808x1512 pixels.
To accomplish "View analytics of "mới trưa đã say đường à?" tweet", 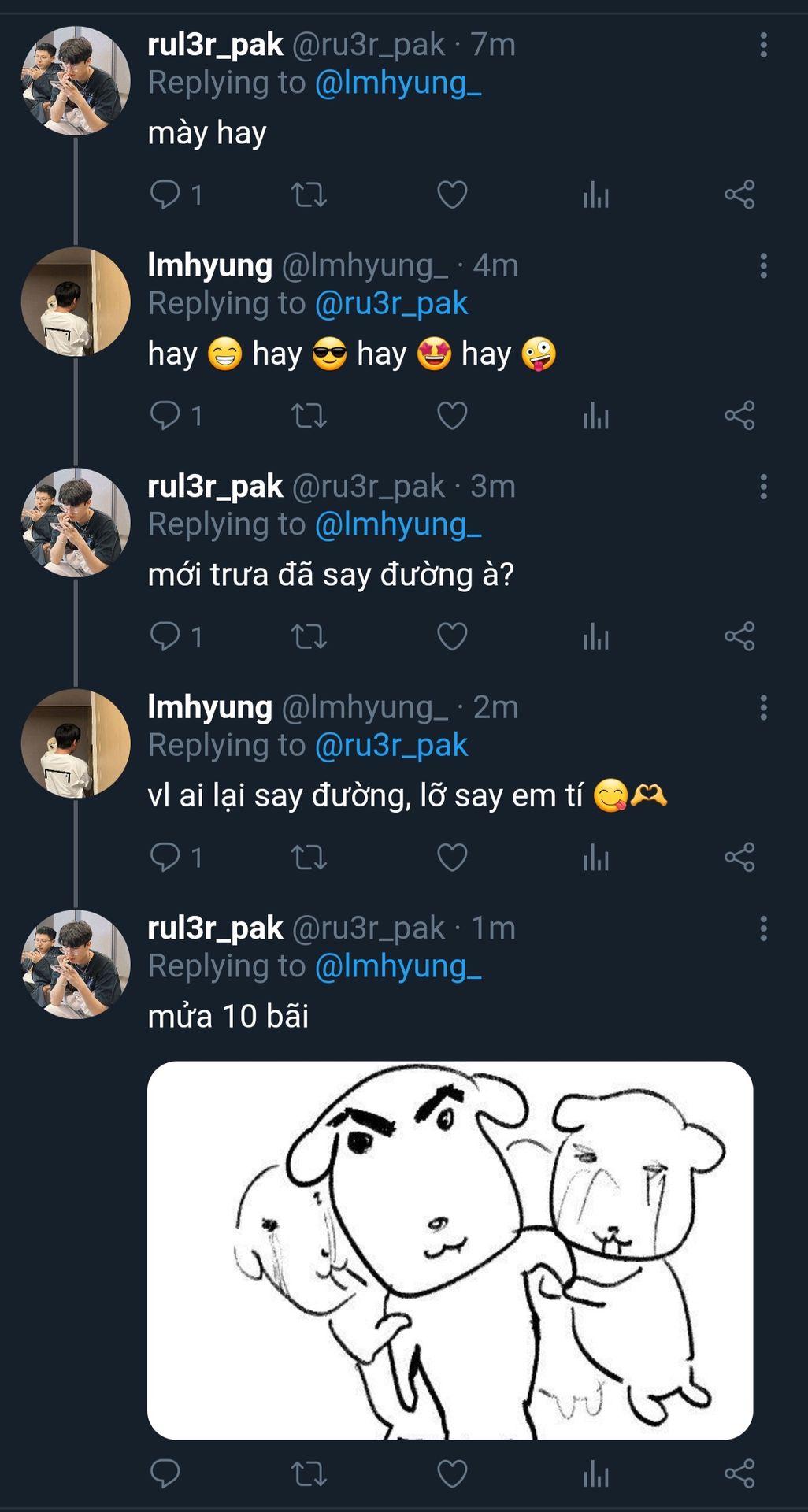I will [x=596, y=636].
